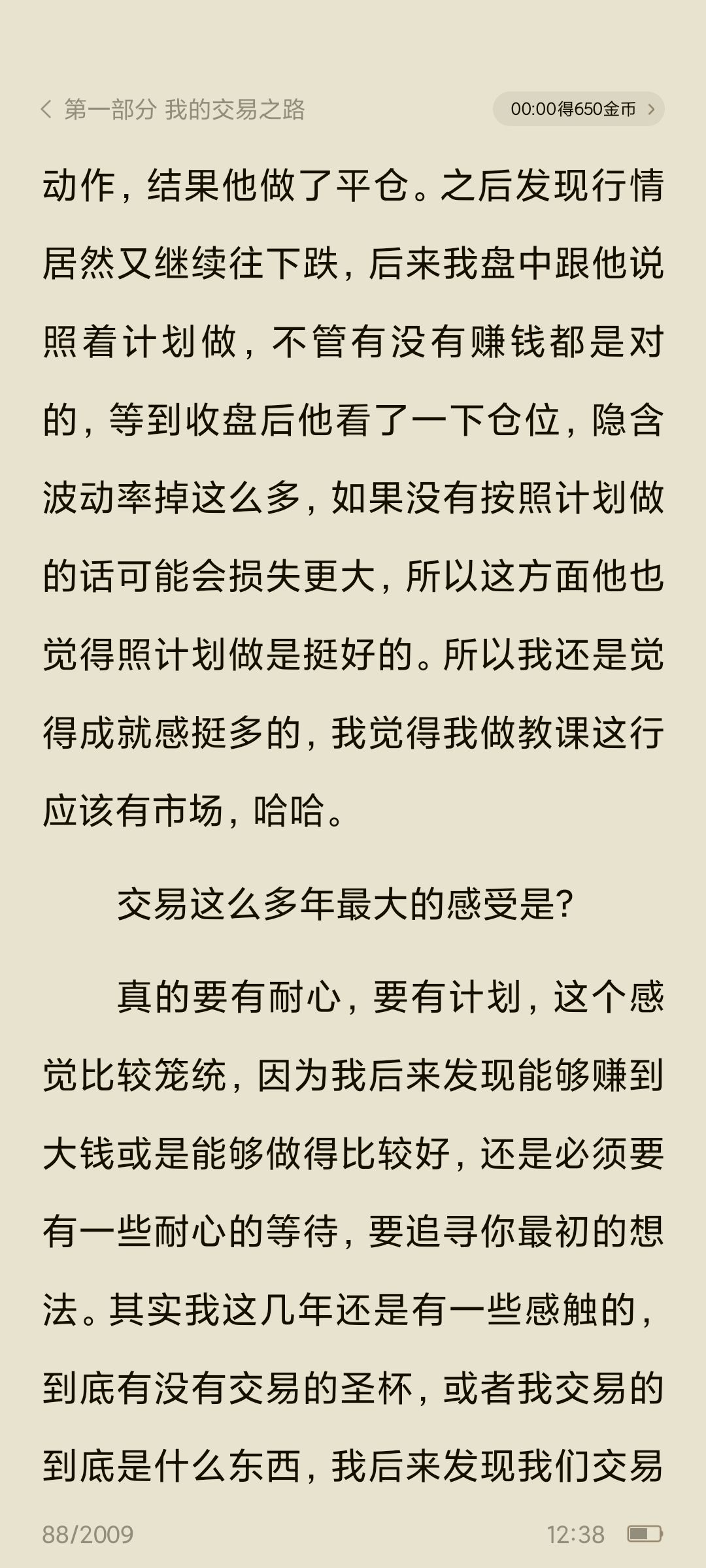Open the 00:00得650金币 reward pill
706x1568 pixels.
tap(578, 109)
